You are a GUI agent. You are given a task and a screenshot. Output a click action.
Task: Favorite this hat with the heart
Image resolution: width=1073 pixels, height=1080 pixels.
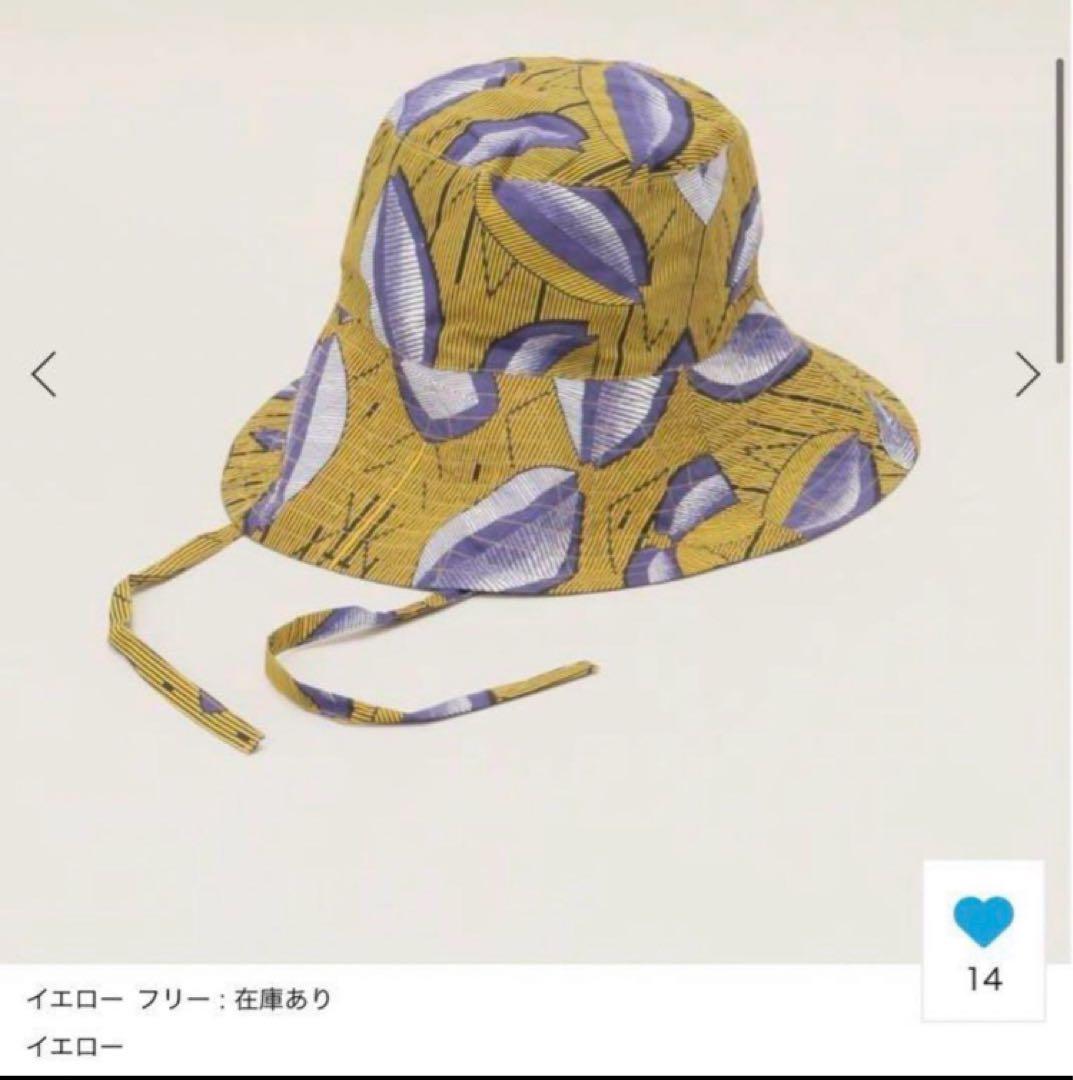coord(984,922)
